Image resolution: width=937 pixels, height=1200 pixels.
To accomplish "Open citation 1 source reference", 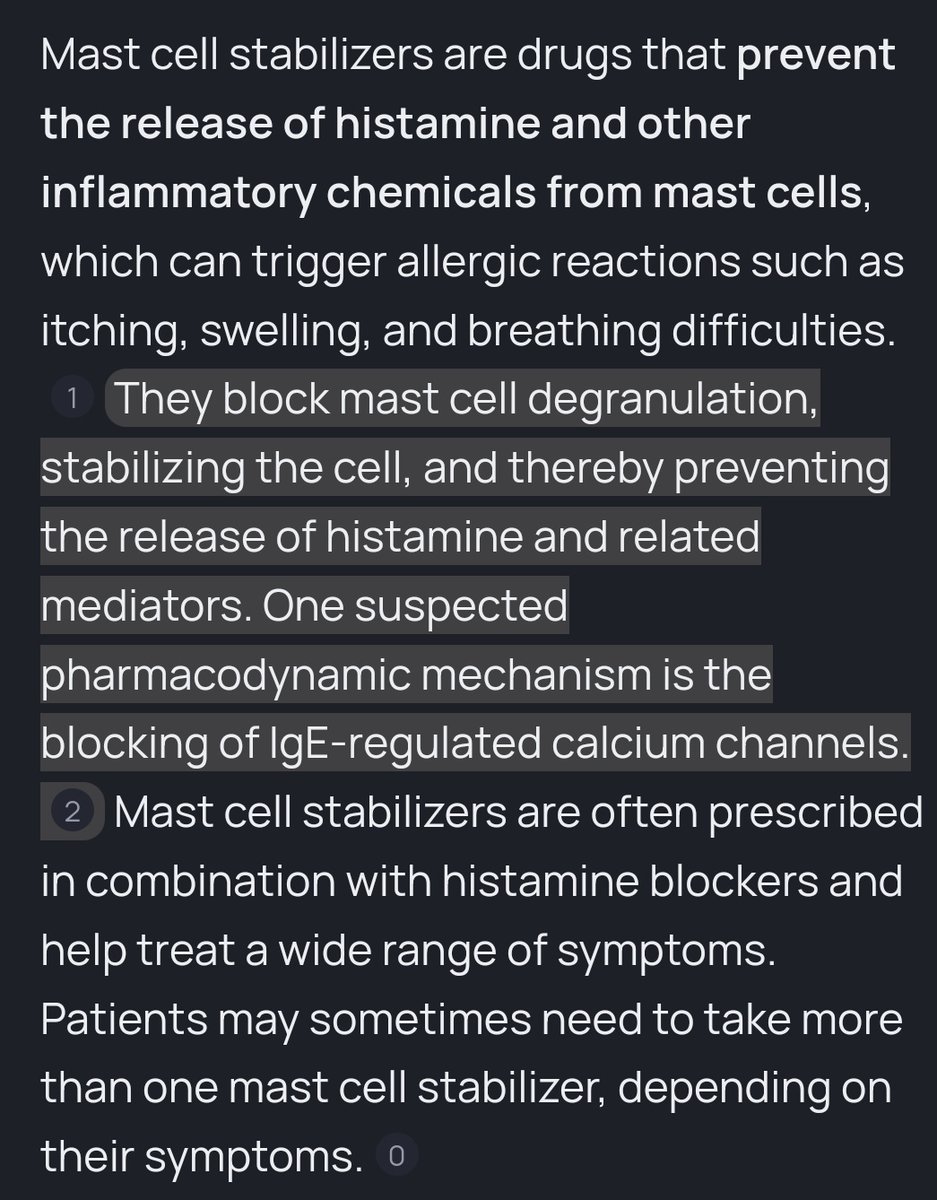I will point(71,400).
